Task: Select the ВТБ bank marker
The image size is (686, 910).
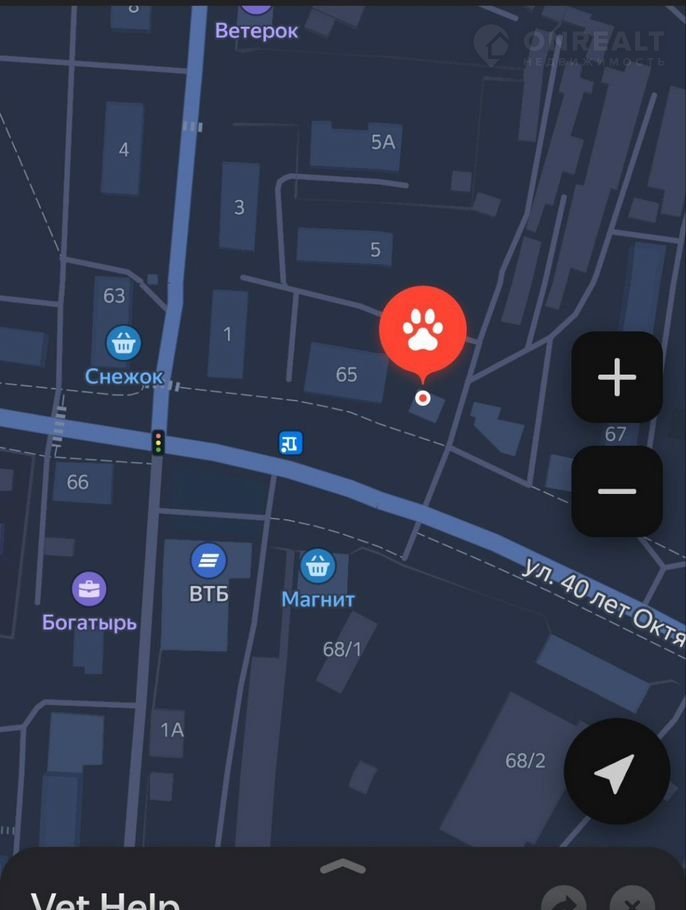Action: coord(208,561)
